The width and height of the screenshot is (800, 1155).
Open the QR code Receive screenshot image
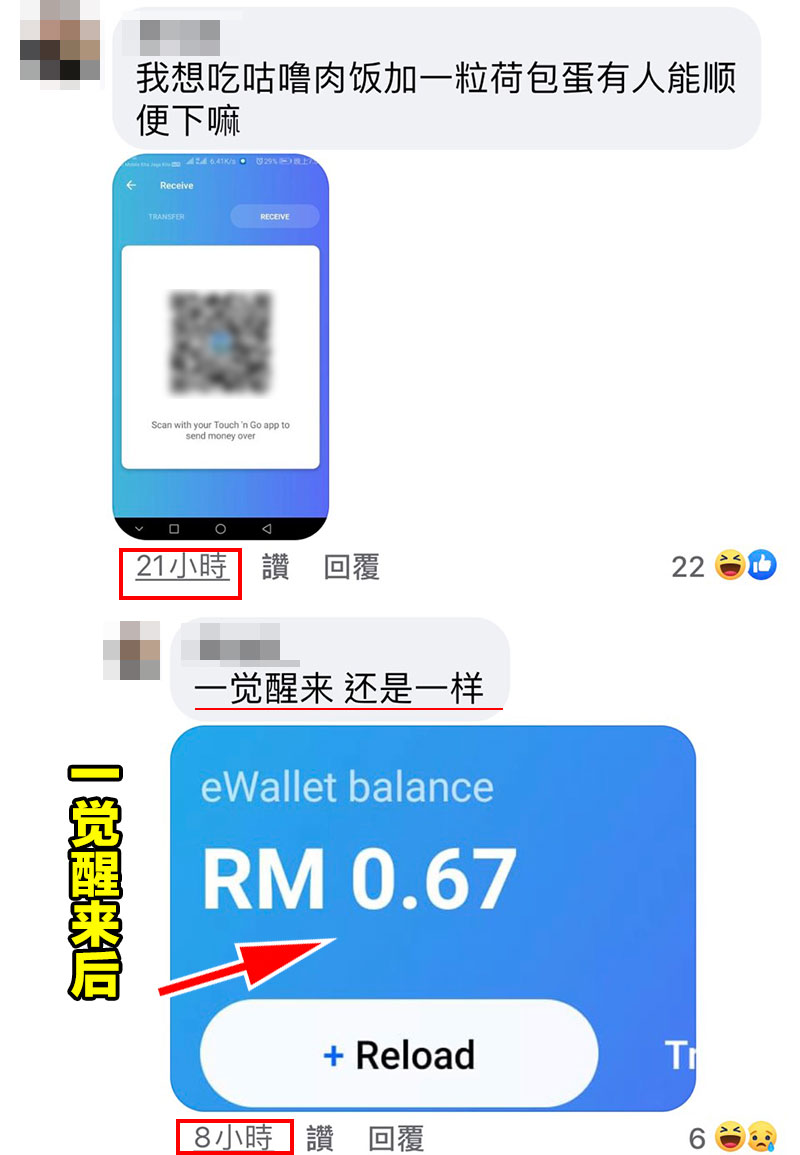[220, 347]
